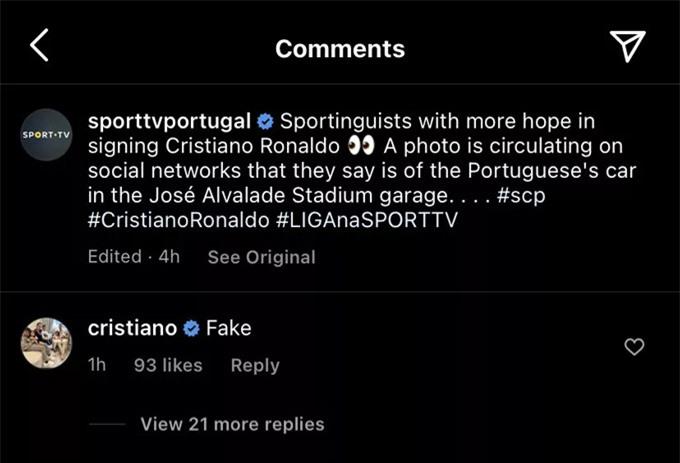Image resolution: width=680 pixels, height=463 pixels.
Task: Like cristiano's Fake comment
Action: tap(634, 347)
